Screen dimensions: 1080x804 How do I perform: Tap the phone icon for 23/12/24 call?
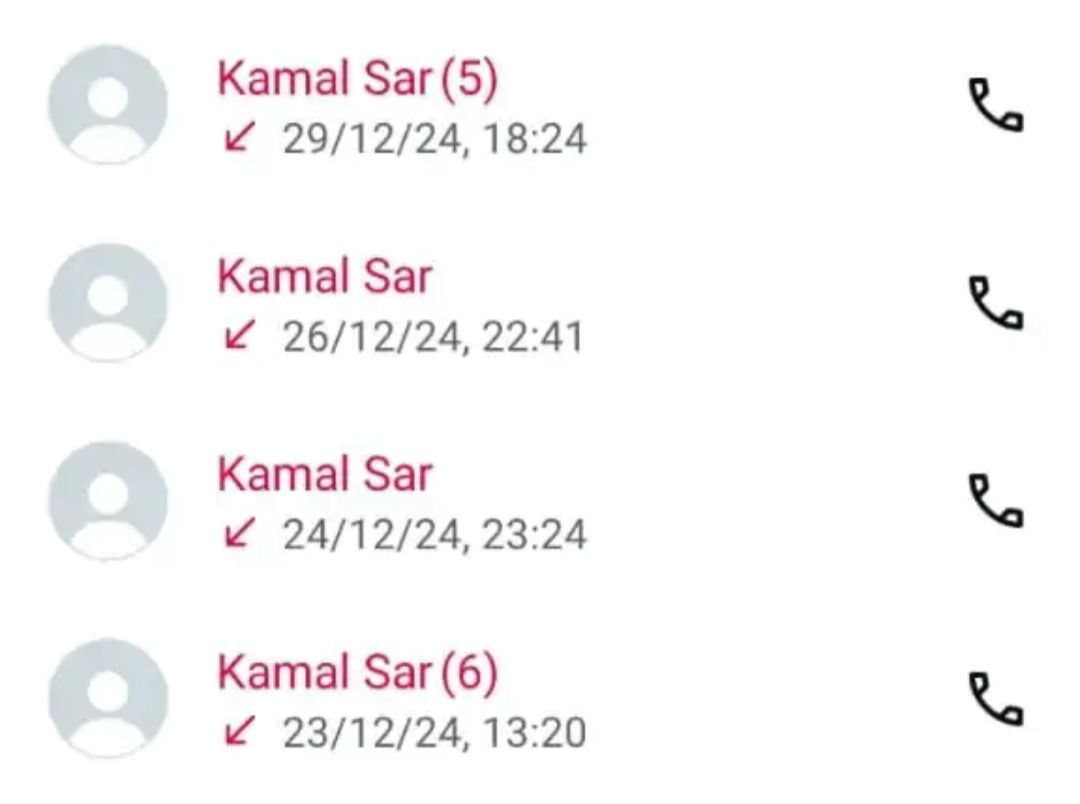pos(995,698)
